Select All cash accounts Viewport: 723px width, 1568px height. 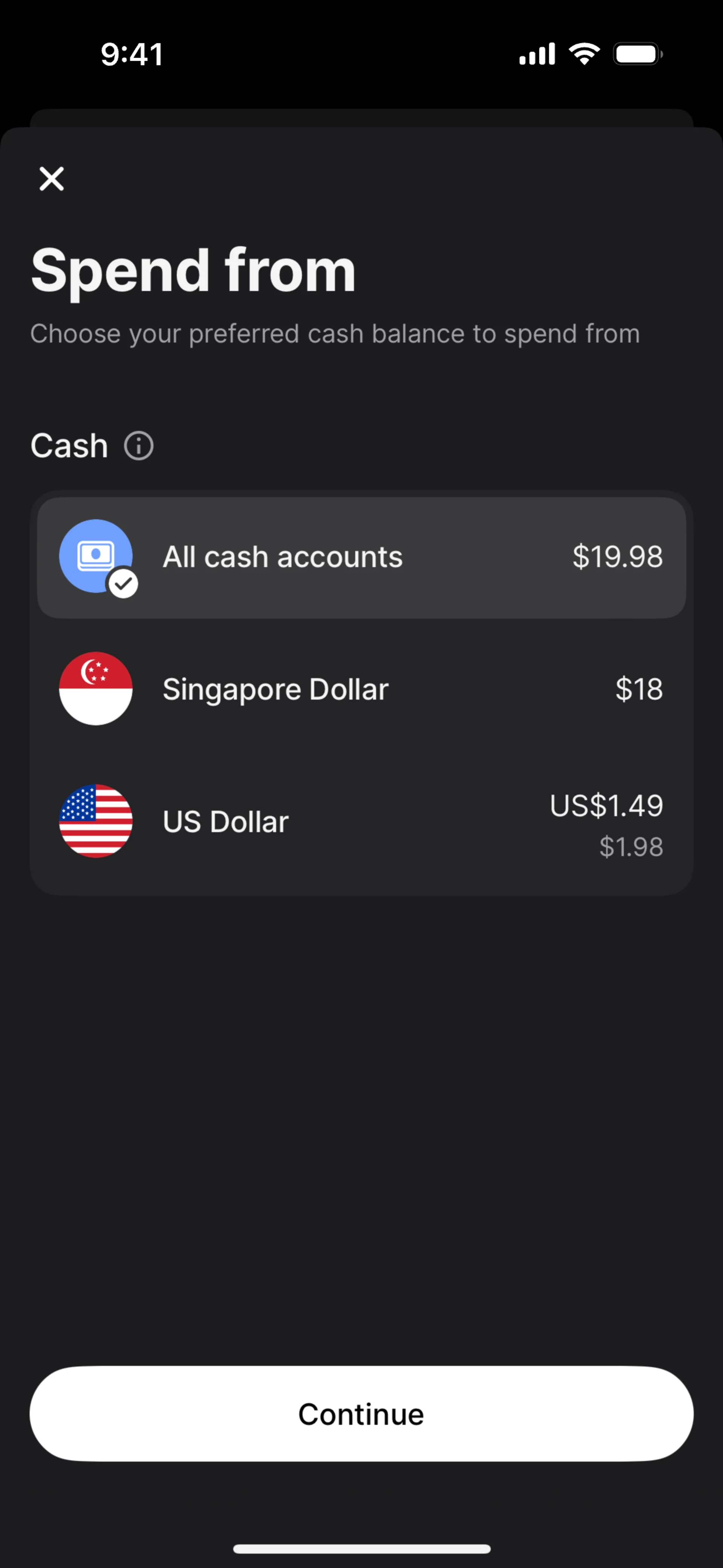361,557
